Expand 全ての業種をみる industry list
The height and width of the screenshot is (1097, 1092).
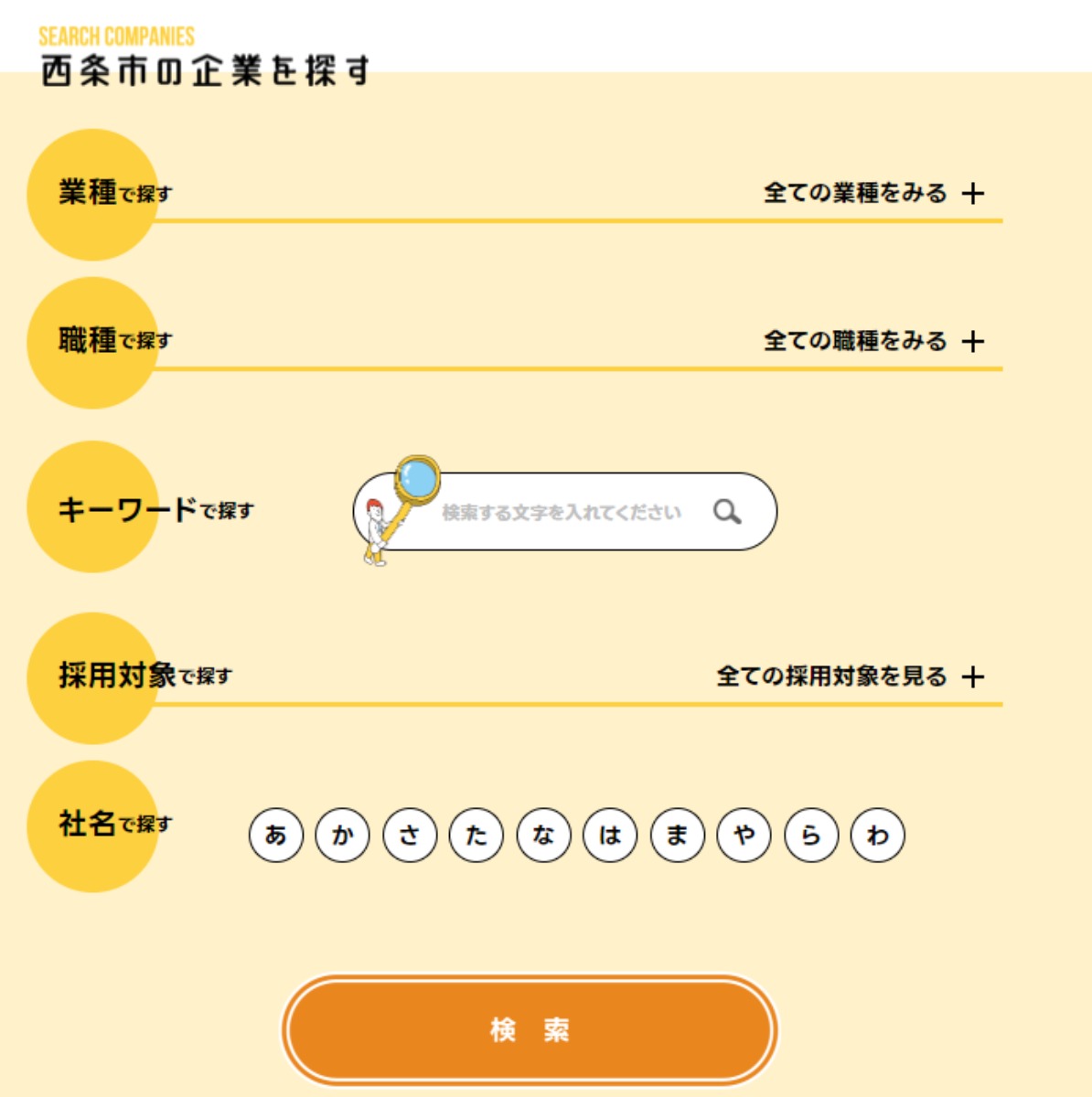pyautogui.click(x=873, y=193)
